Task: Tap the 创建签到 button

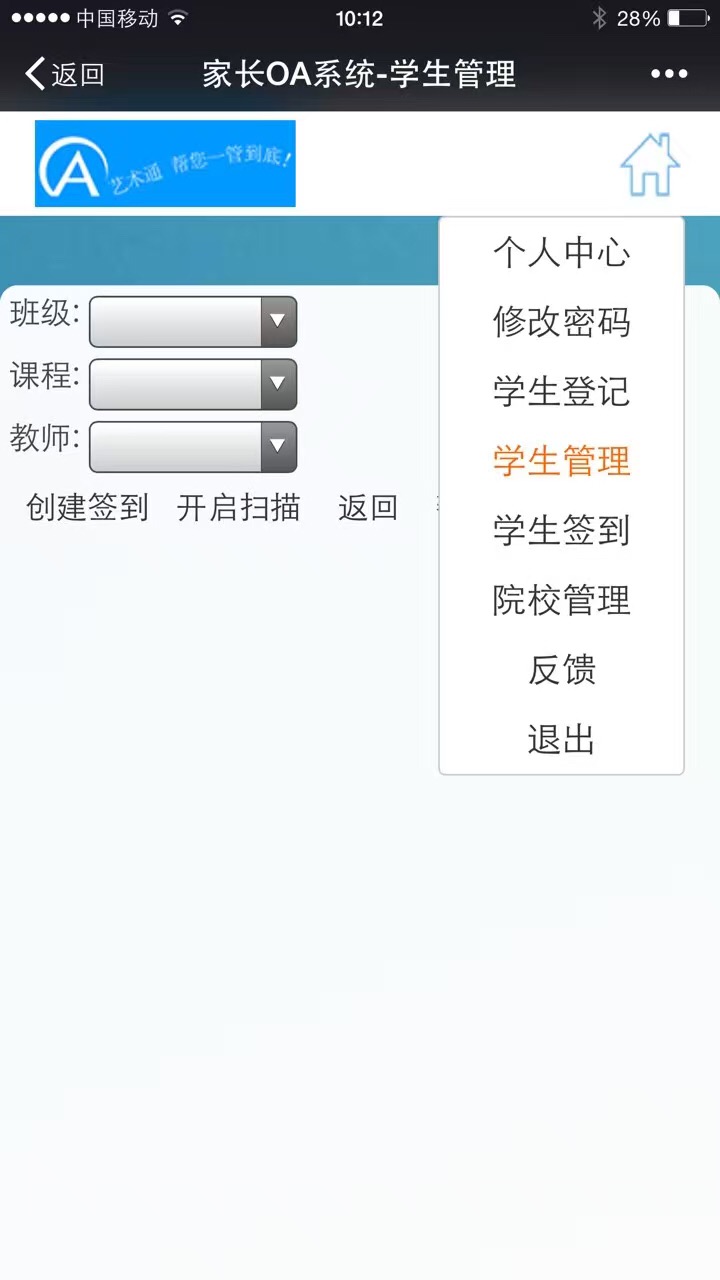Action: coord(87,508)
